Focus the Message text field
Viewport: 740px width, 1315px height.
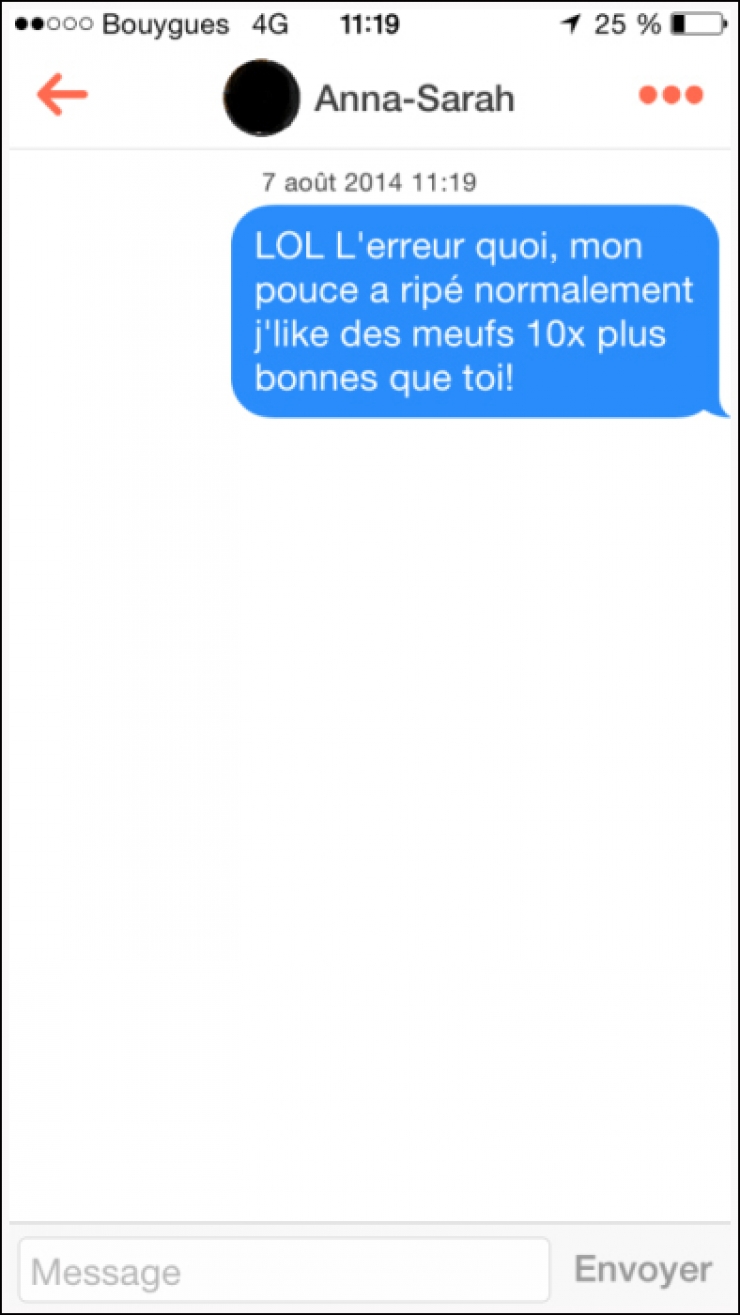click(x=284, y=1270)
